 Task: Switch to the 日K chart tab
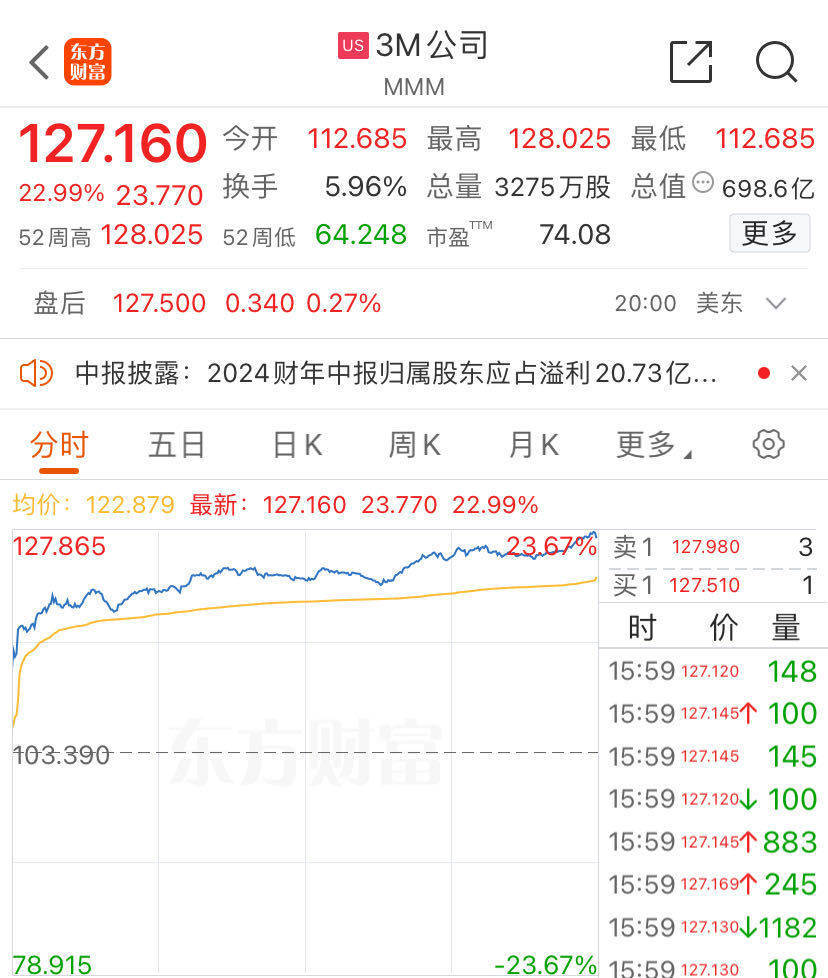point(294,445)
